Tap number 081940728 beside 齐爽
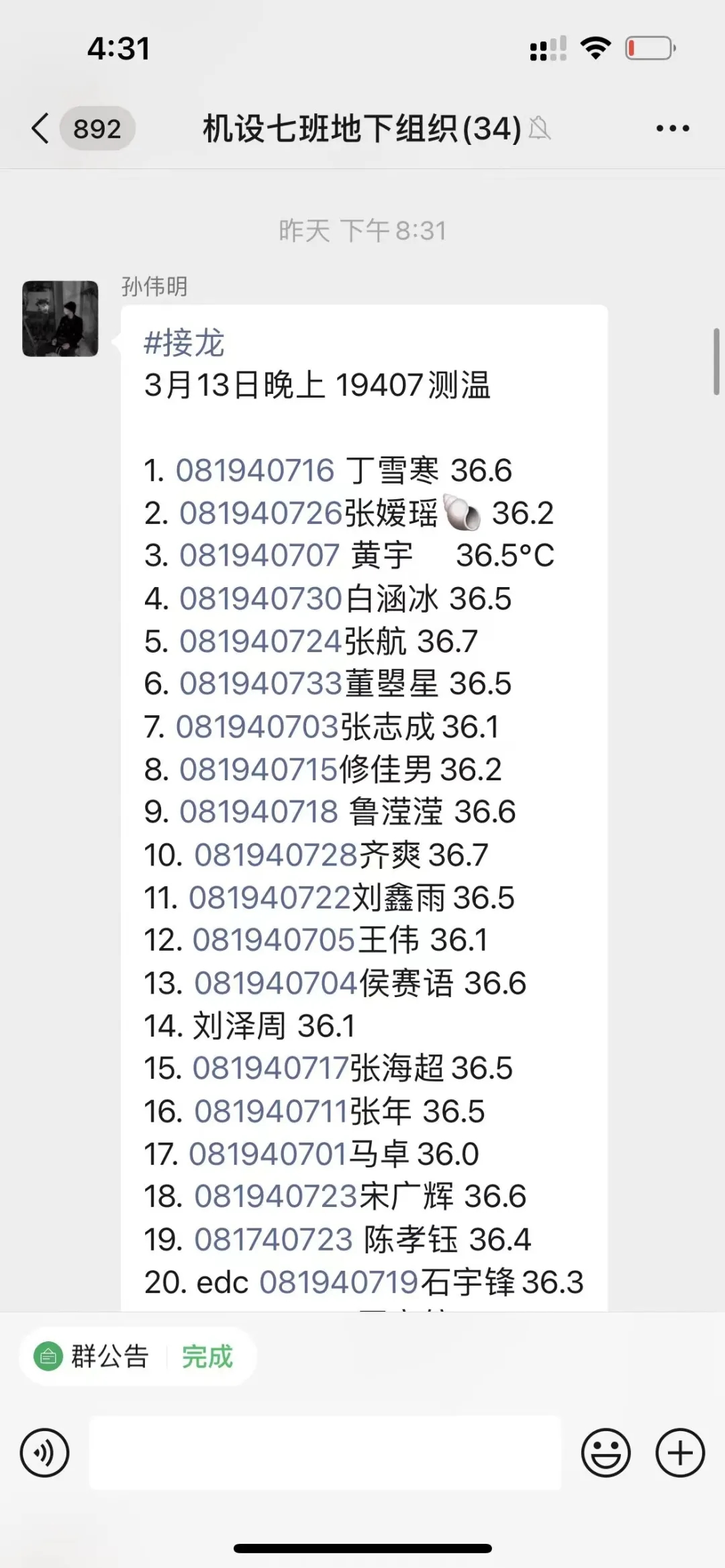725x1568 pixels. tap(276, 855)
